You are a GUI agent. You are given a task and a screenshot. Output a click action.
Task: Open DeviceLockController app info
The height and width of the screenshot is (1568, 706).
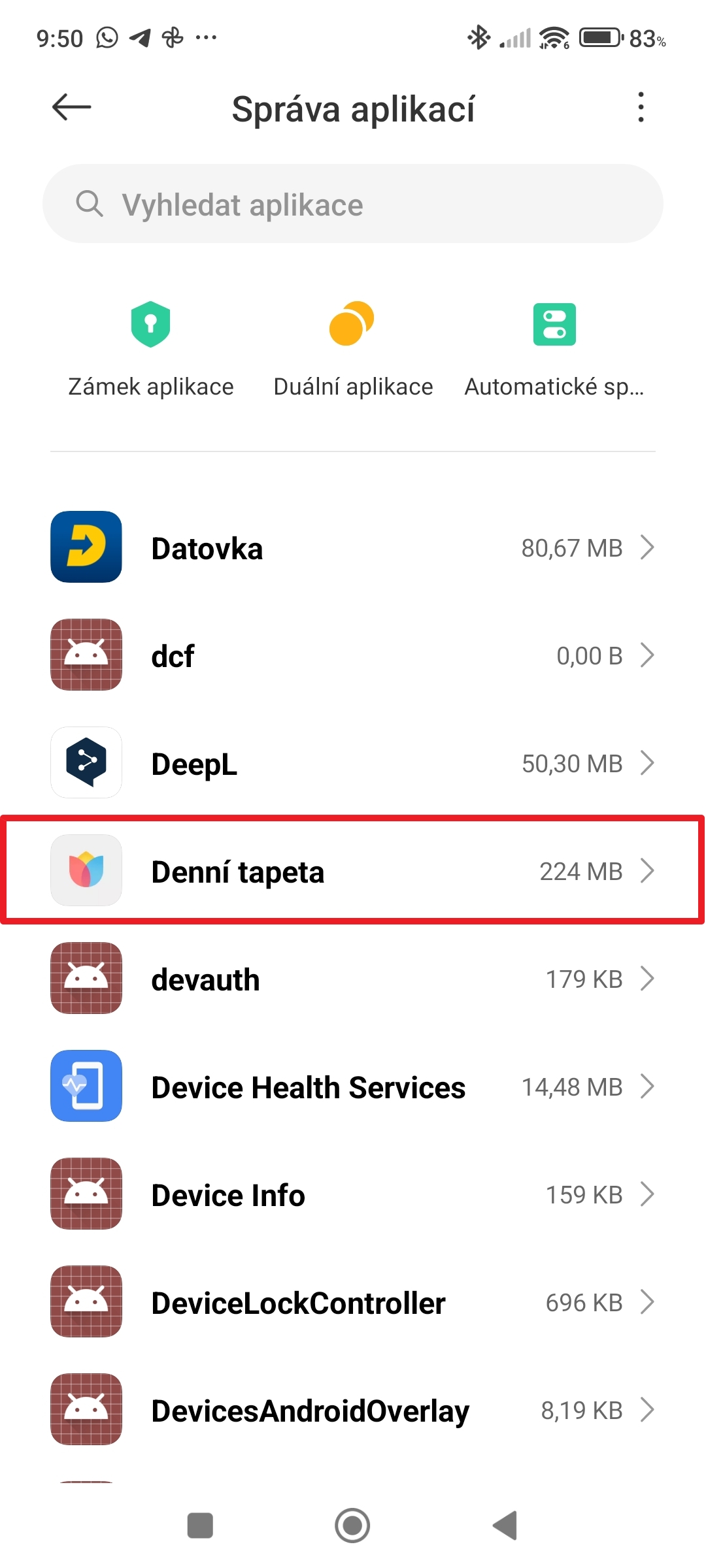353,1302
